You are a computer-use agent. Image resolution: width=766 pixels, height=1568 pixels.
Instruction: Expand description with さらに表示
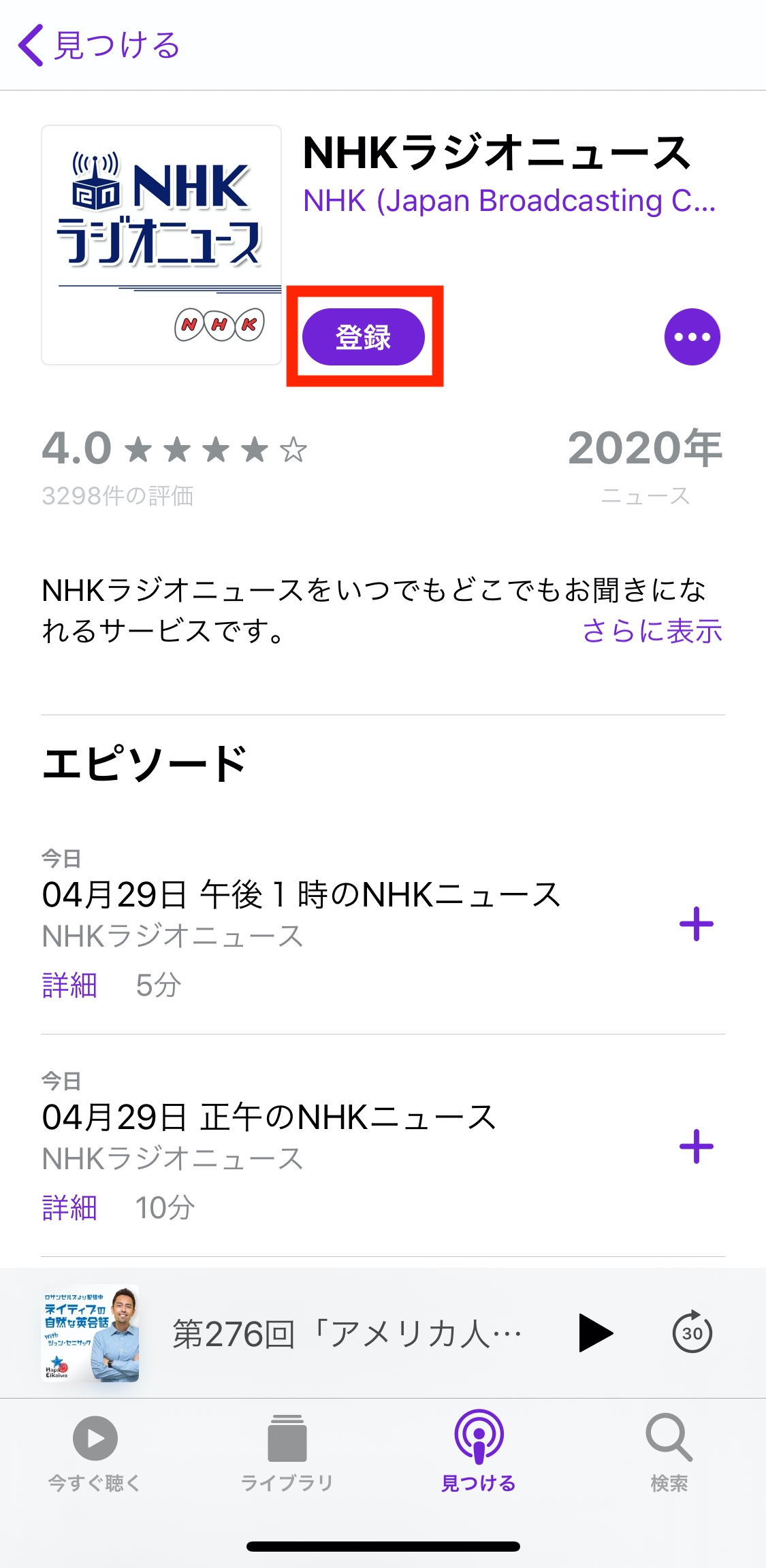(x=652, y=632)
